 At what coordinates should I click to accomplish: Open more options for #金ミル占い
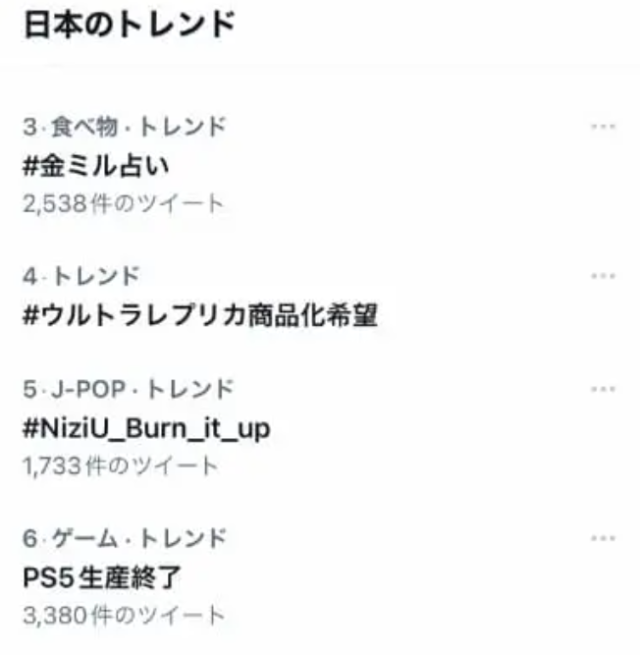[603, 127]
